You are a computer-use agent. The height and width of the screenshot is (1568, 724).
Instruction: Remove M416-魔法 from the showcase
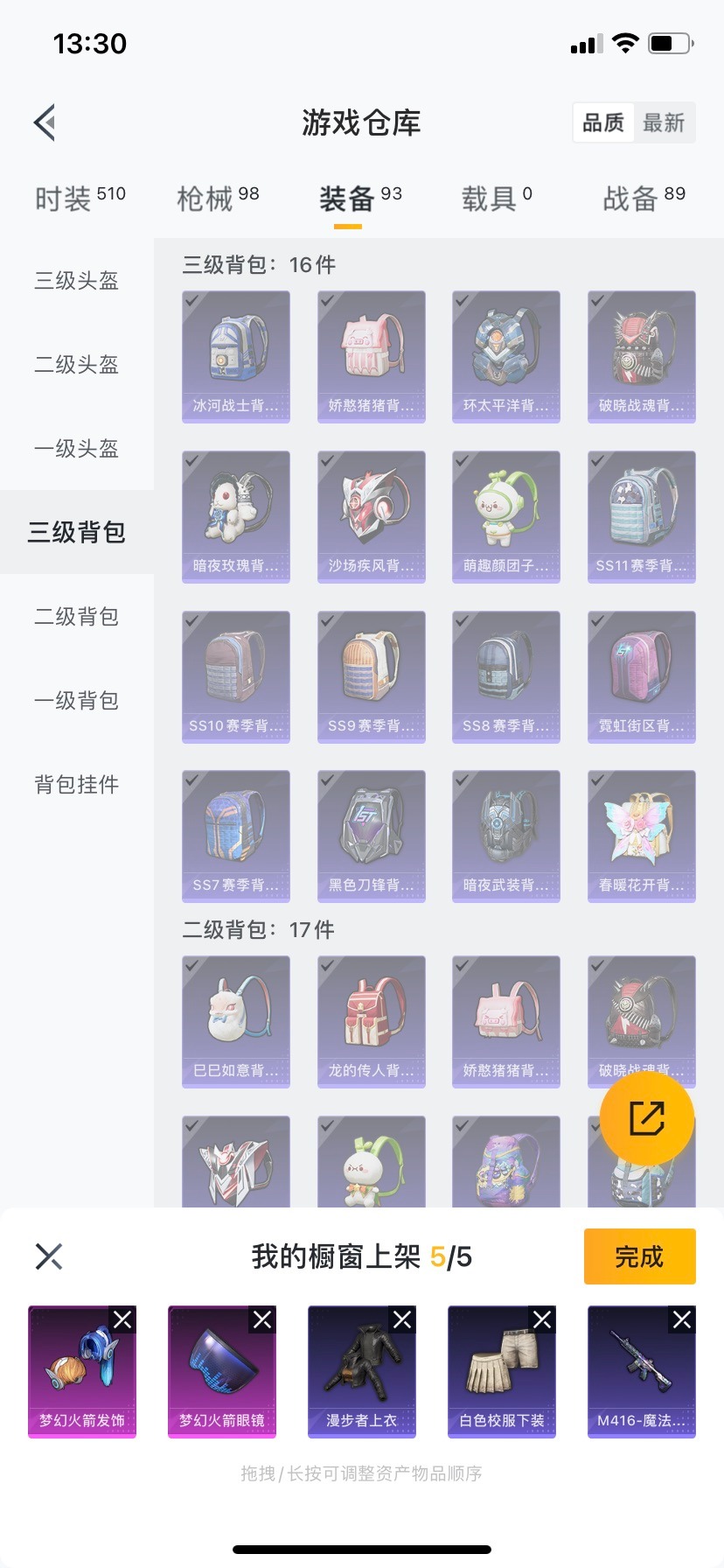click(682, 1319)
